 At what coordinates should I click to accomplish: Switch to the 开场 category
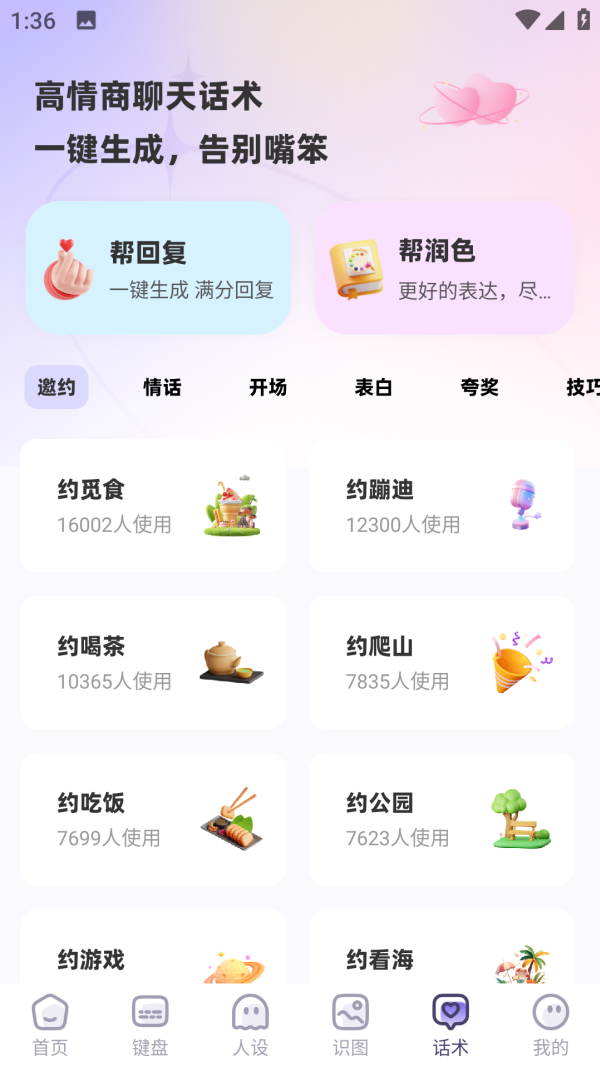pyautogui.click(x=268, y=387)
